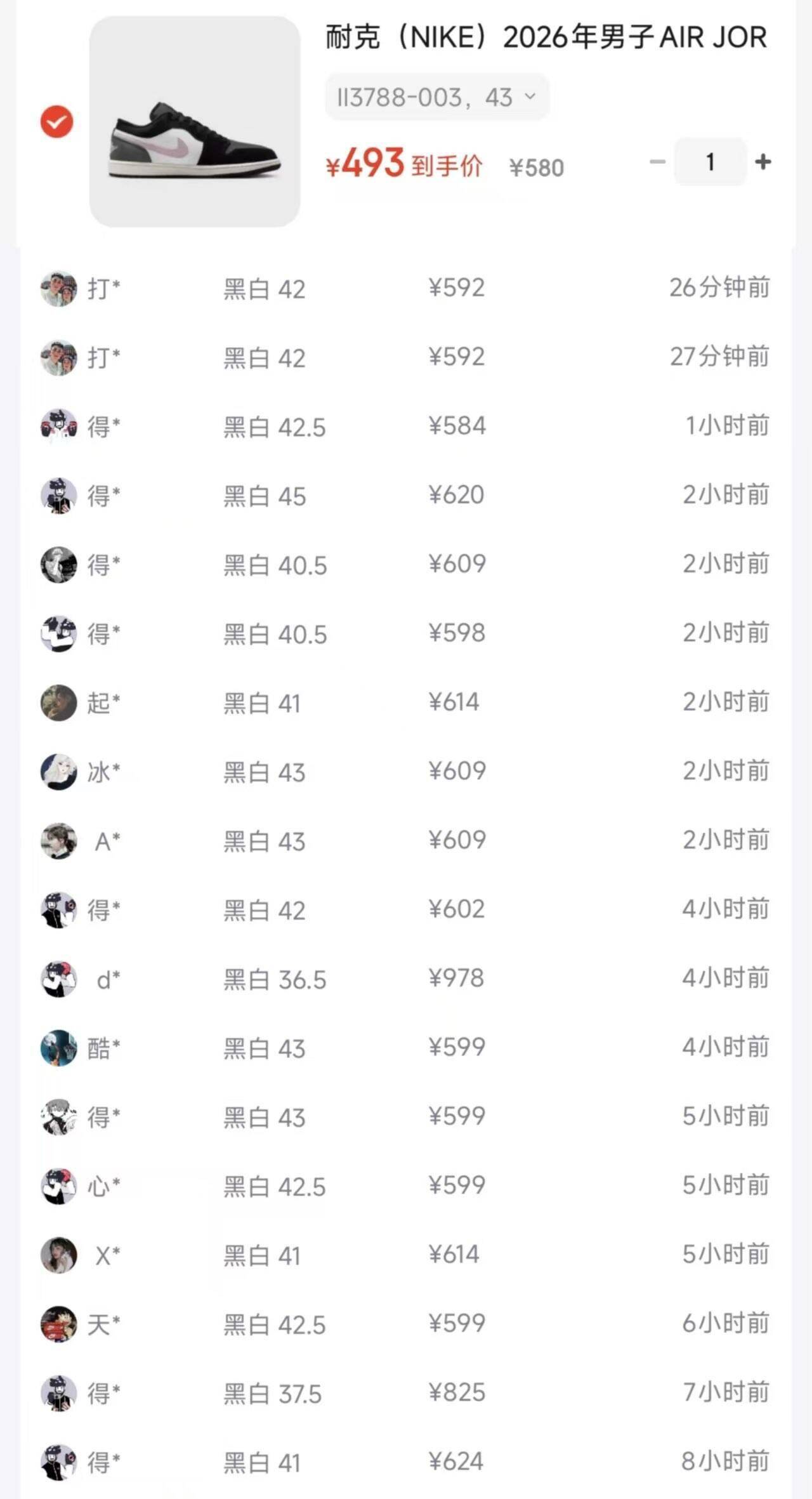Click 起* buyer's avatar icon
The height and width of the screenshot is (1499, 812).
[58, 702]
